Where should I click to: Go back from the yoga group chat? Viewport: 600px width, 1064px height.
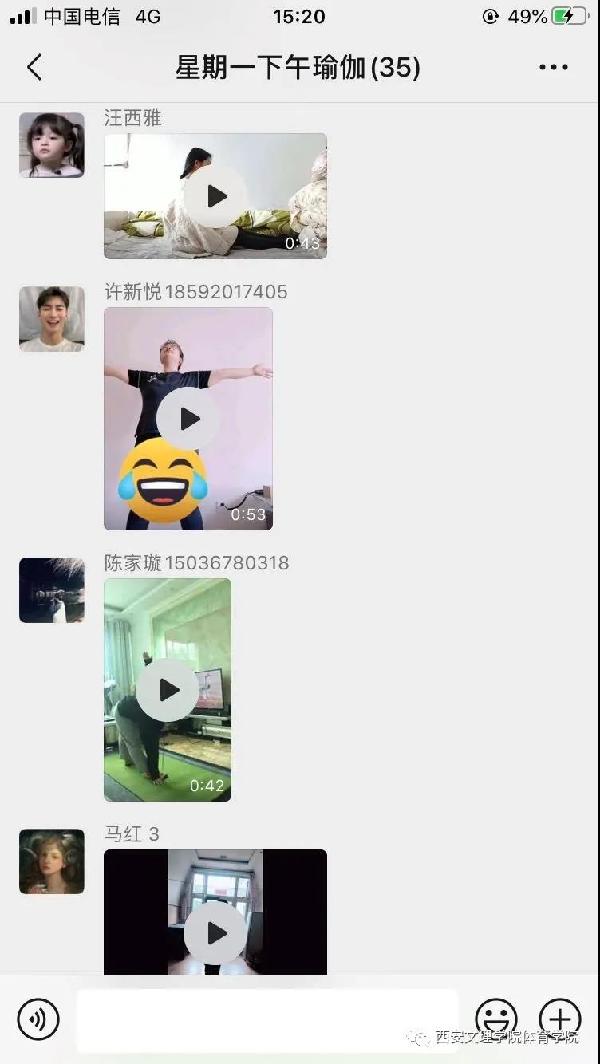click(35, 68)
